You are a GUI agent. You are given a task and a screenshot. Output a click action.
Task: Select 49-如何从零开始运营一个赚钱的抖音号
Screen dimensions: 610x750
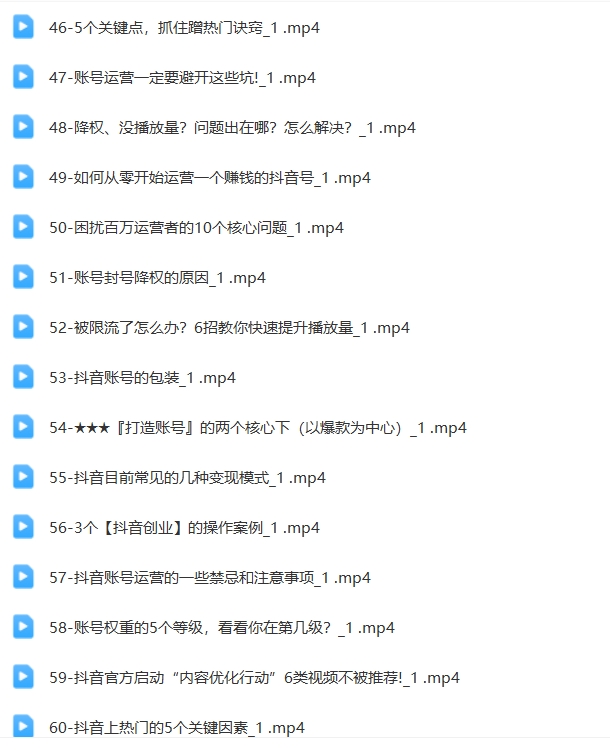coord(210,178)
